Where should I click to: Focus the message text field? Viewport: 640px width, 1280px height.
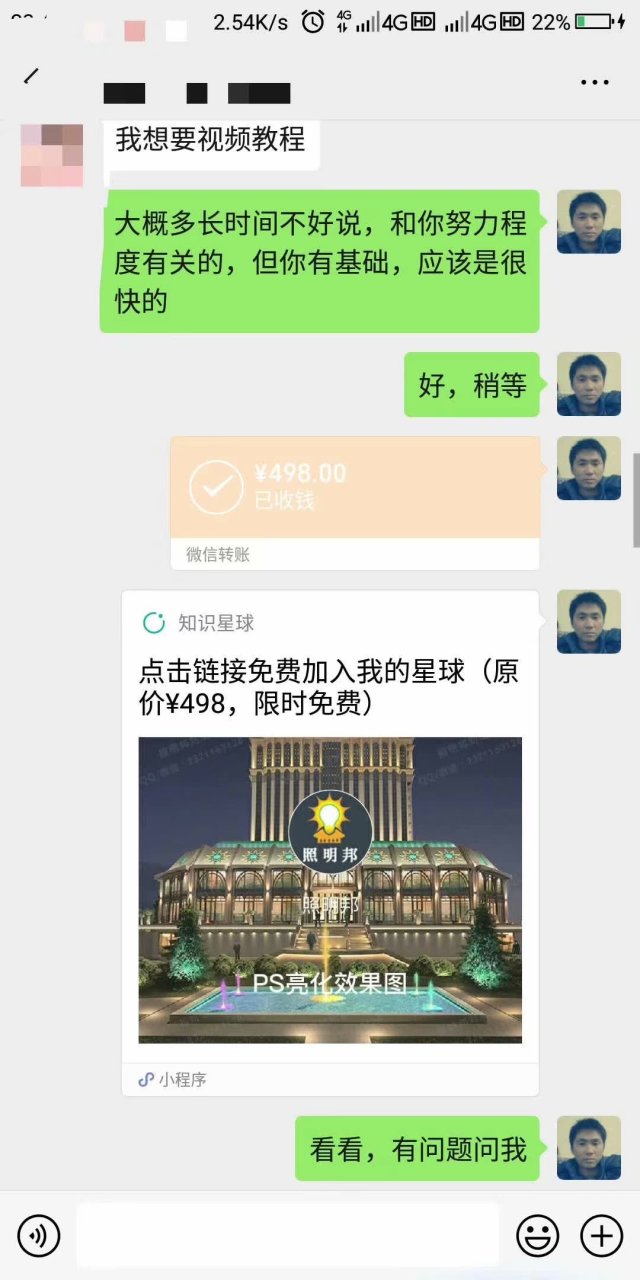(x=287, y=1236)
